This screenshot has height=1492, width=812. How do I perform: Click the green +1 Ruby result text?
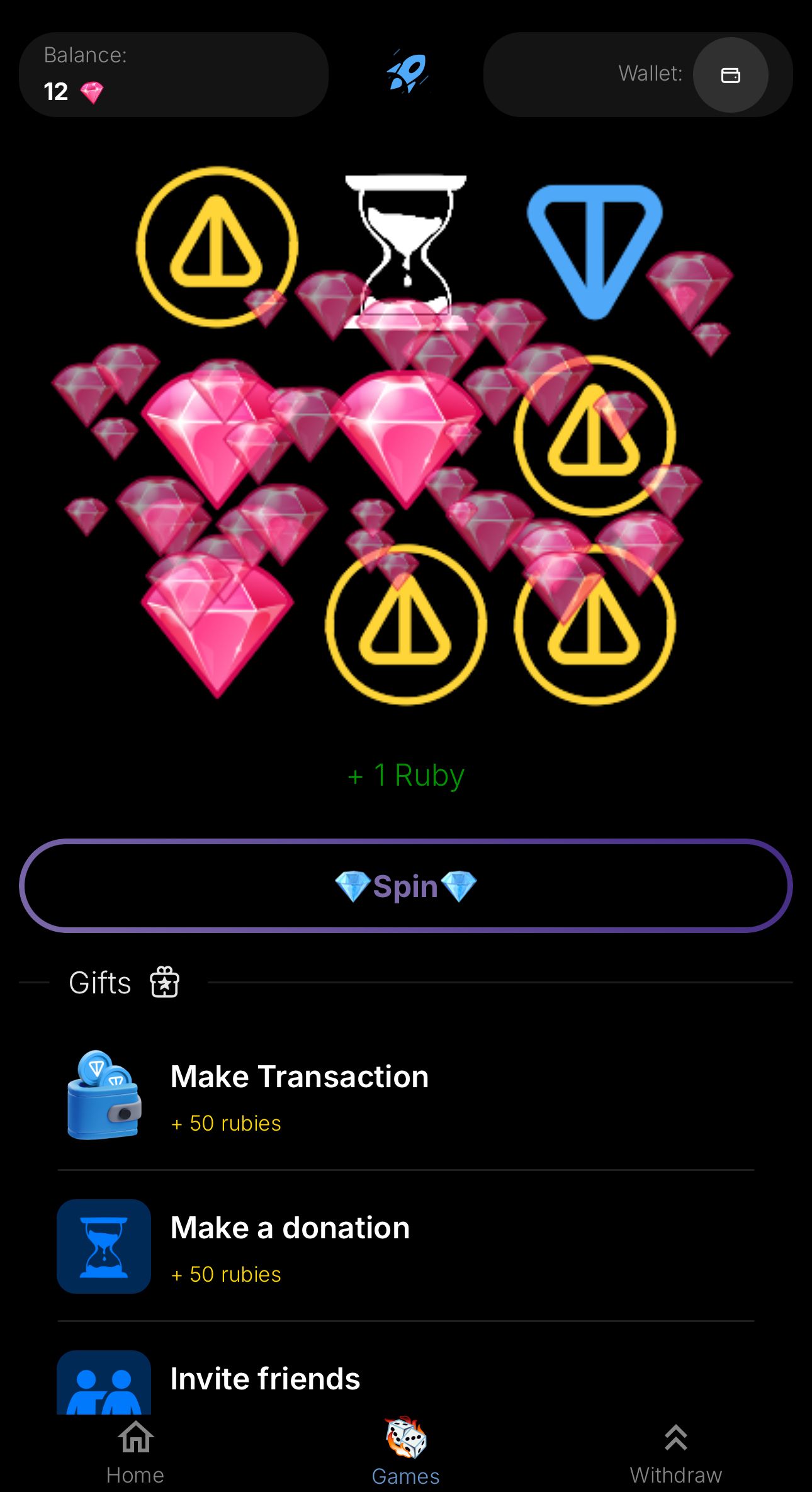tap(405, 776)
